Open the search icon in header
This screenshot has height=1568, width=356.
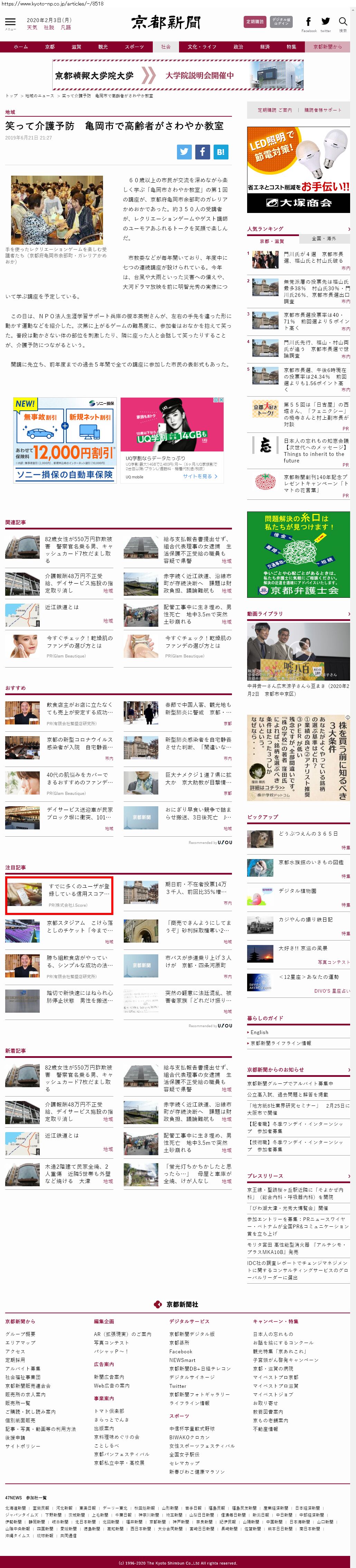[343, 22]
